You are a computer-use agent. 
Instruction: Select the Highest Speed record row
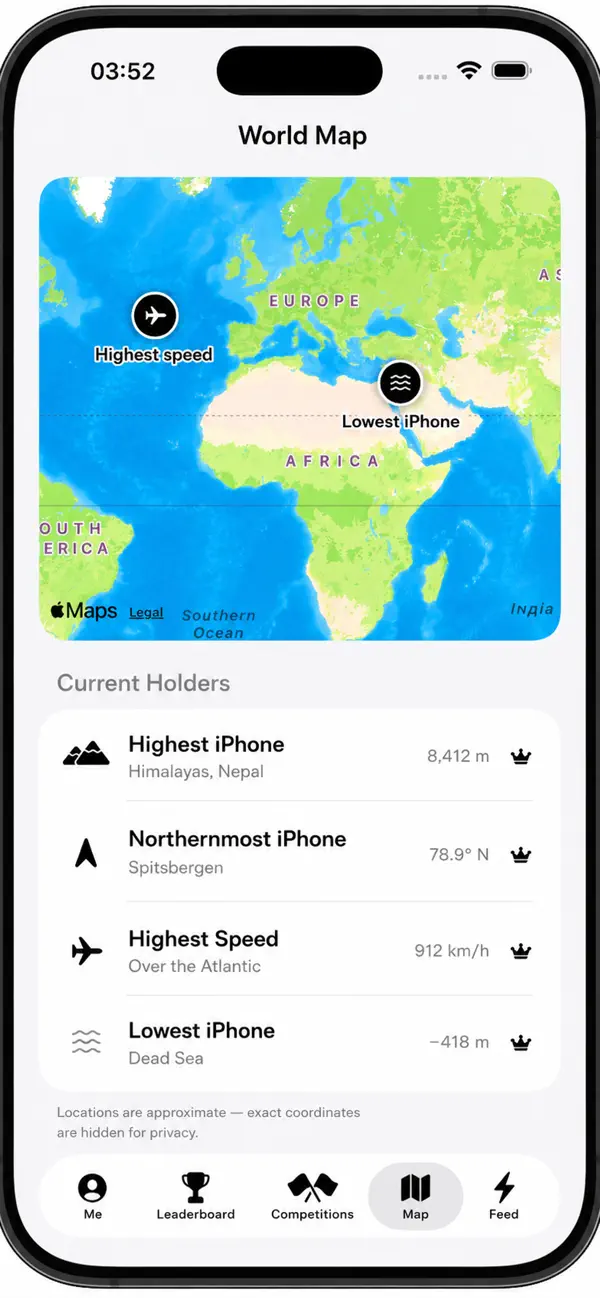(299, 949)
